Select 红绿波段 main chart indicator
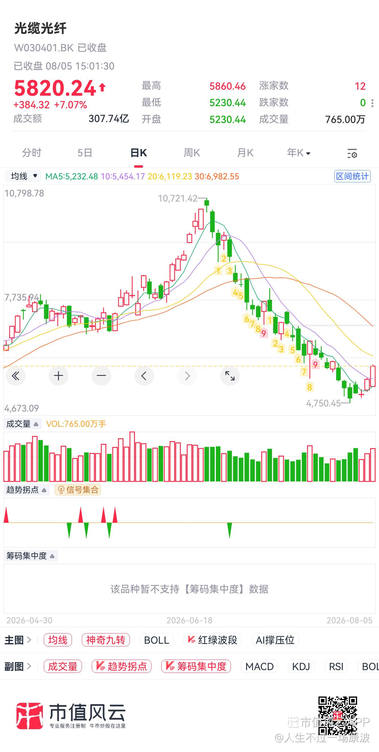The height and width of the screenshot is (752, 379). [x=212, y=640]
